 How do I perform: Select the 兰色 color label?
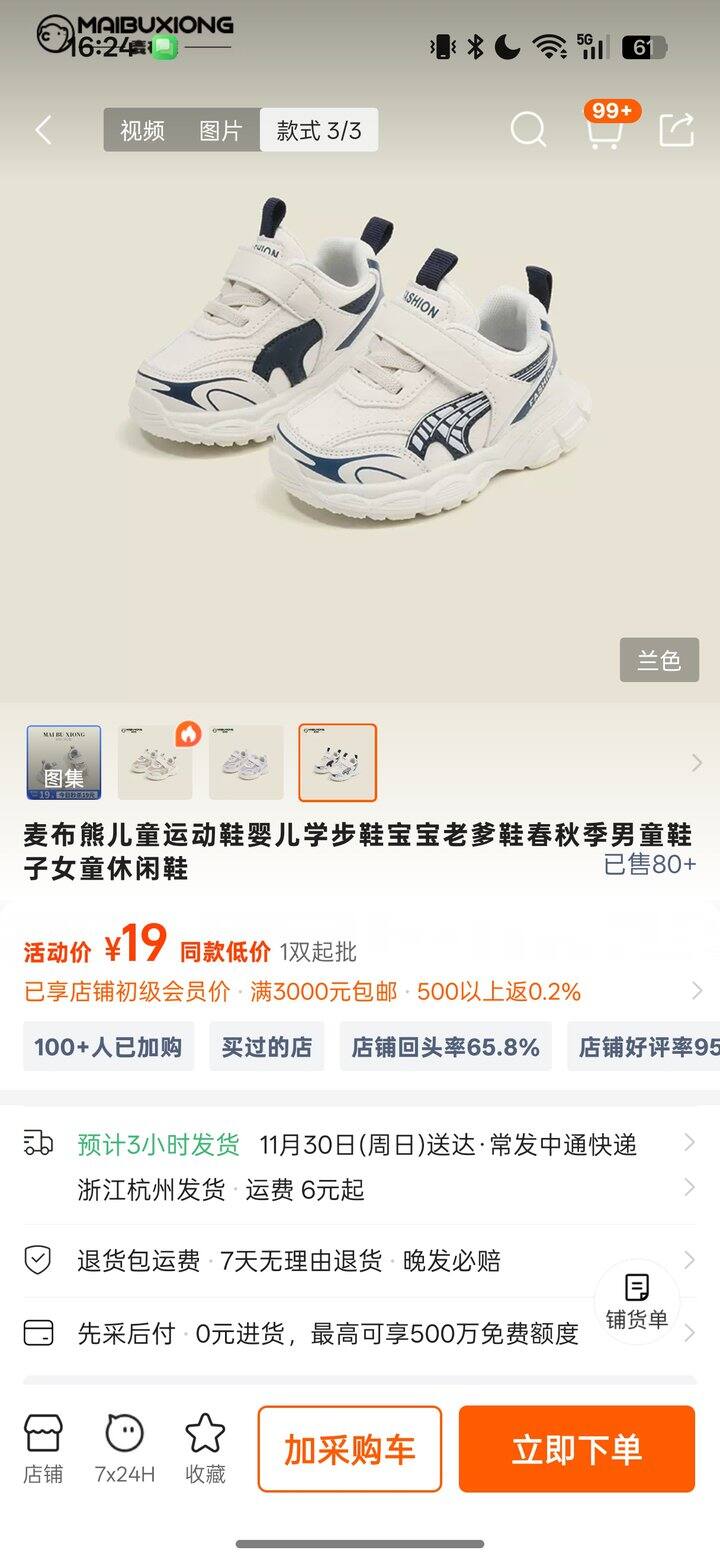coord(659,659)
